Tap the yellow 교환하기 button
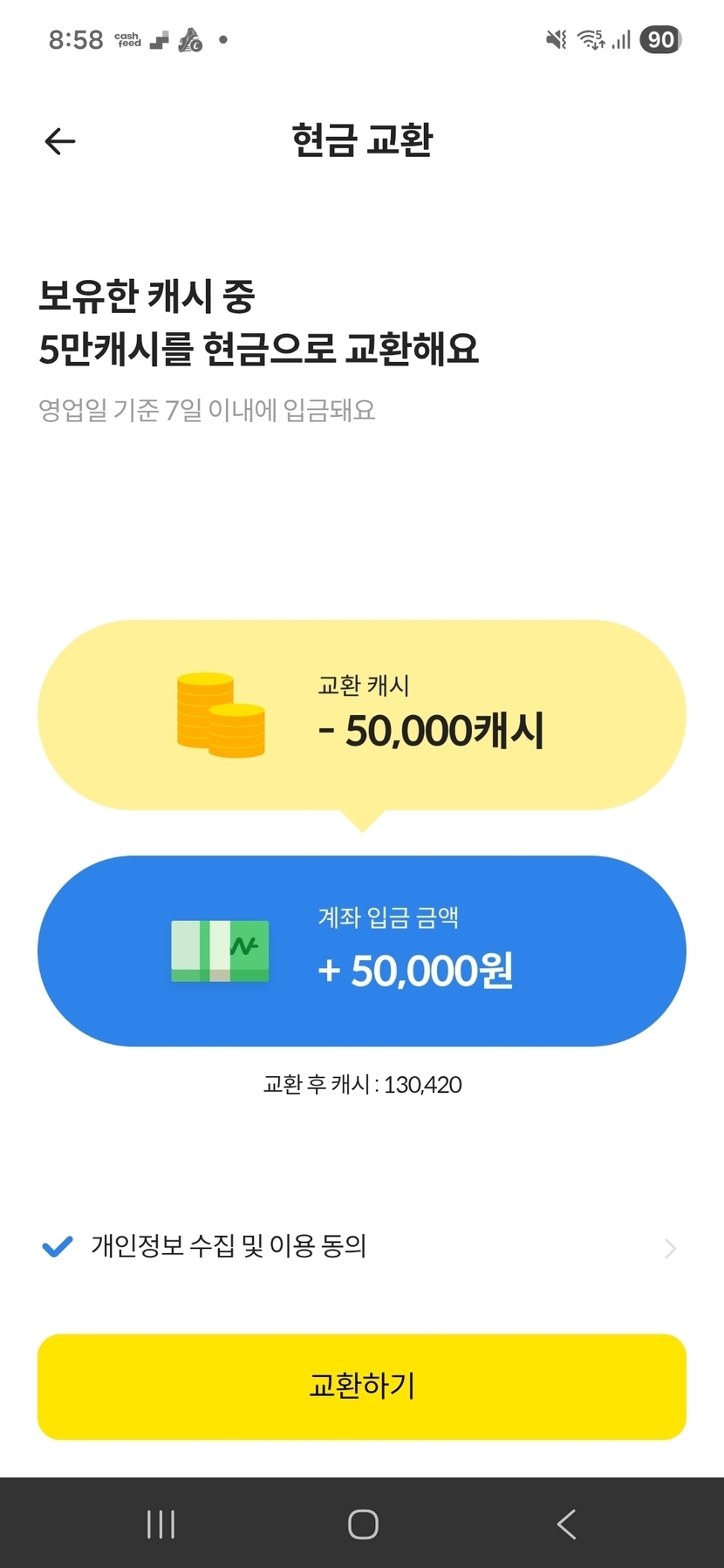Image resolution: width=724 pixels, height=1568 pixels. [x=362, y=1386]
